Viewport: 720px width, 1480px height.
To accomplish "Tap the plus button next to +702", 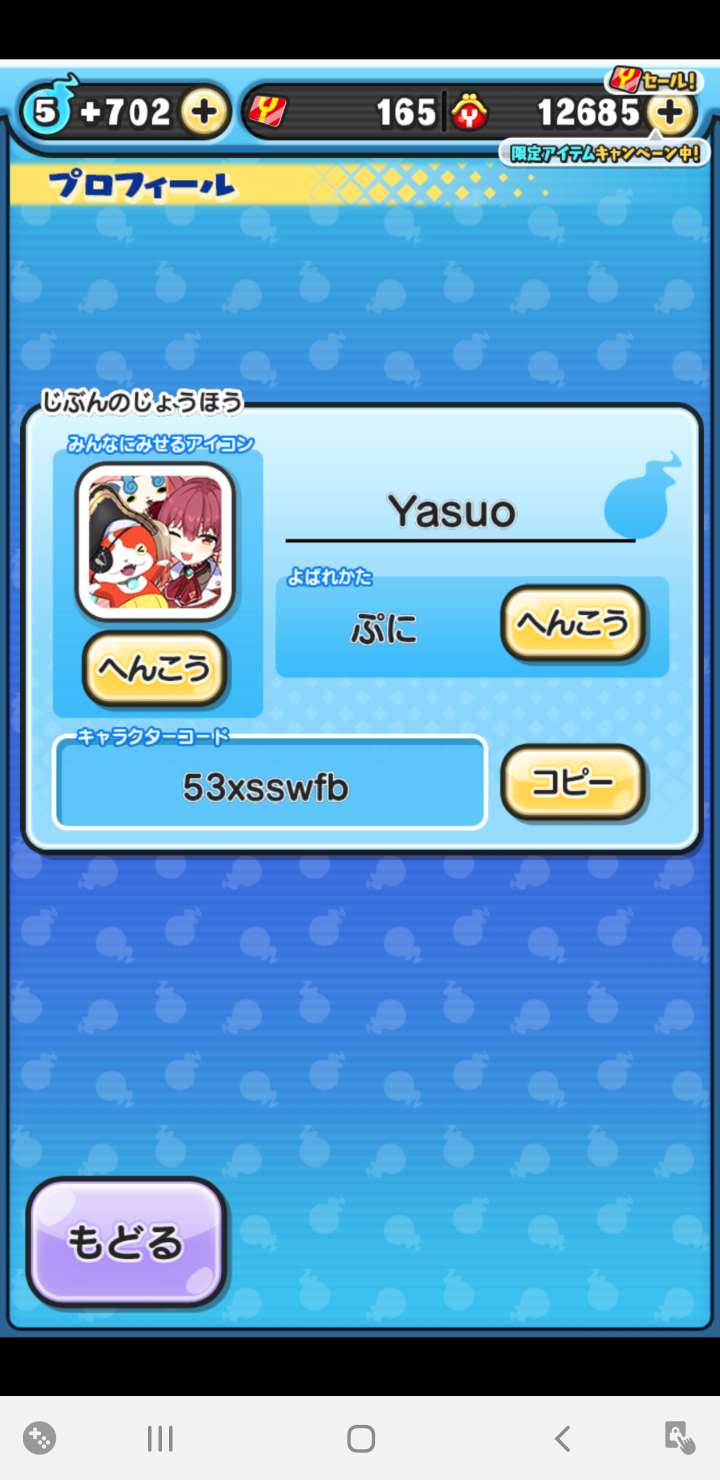I will pyautogui.click(x=203, y=112).
